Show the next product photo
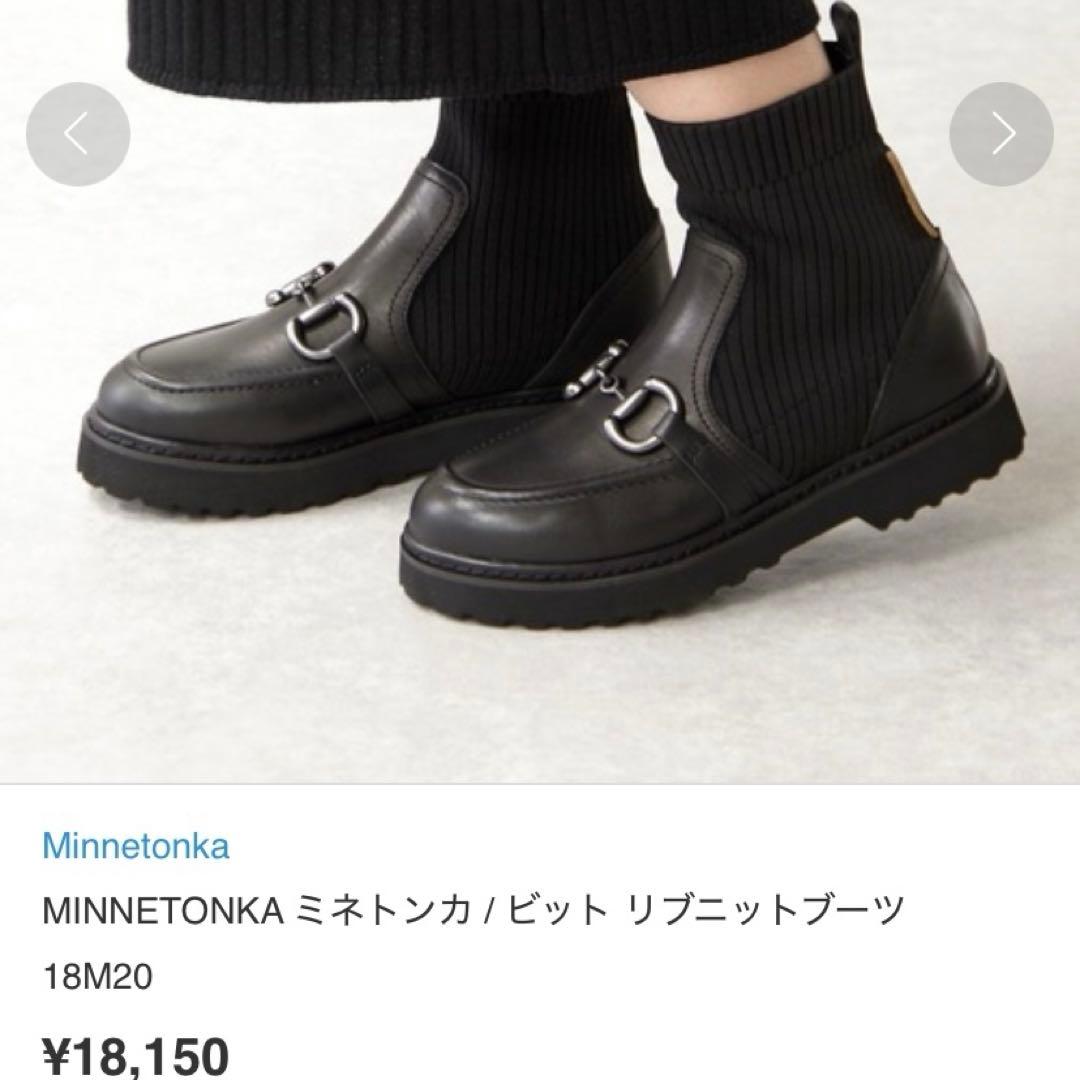Screen dimensions: 1080x1080 pyautogui.click(x=1001, y=133)
